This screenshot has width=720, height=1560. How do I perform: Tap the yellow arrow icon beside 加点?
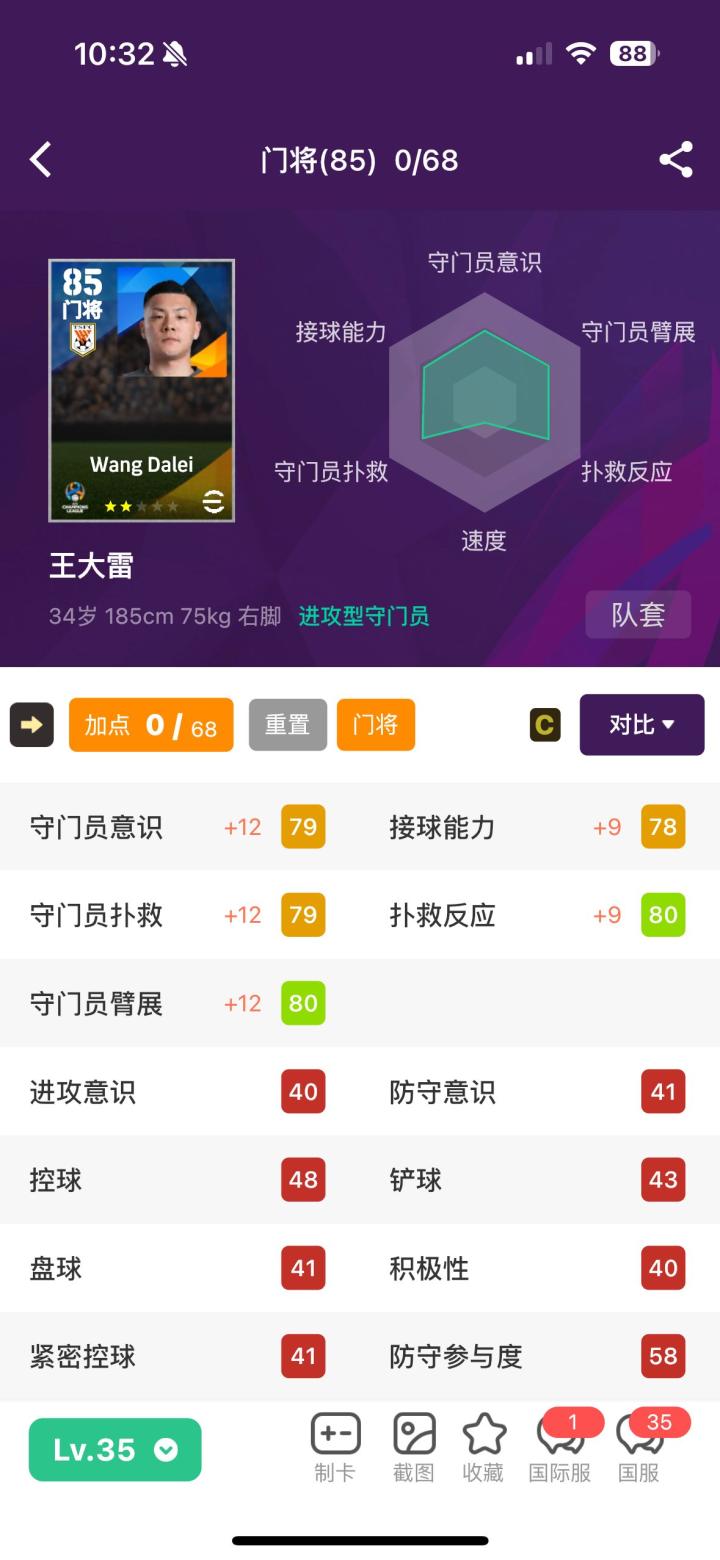click(31, 725)
